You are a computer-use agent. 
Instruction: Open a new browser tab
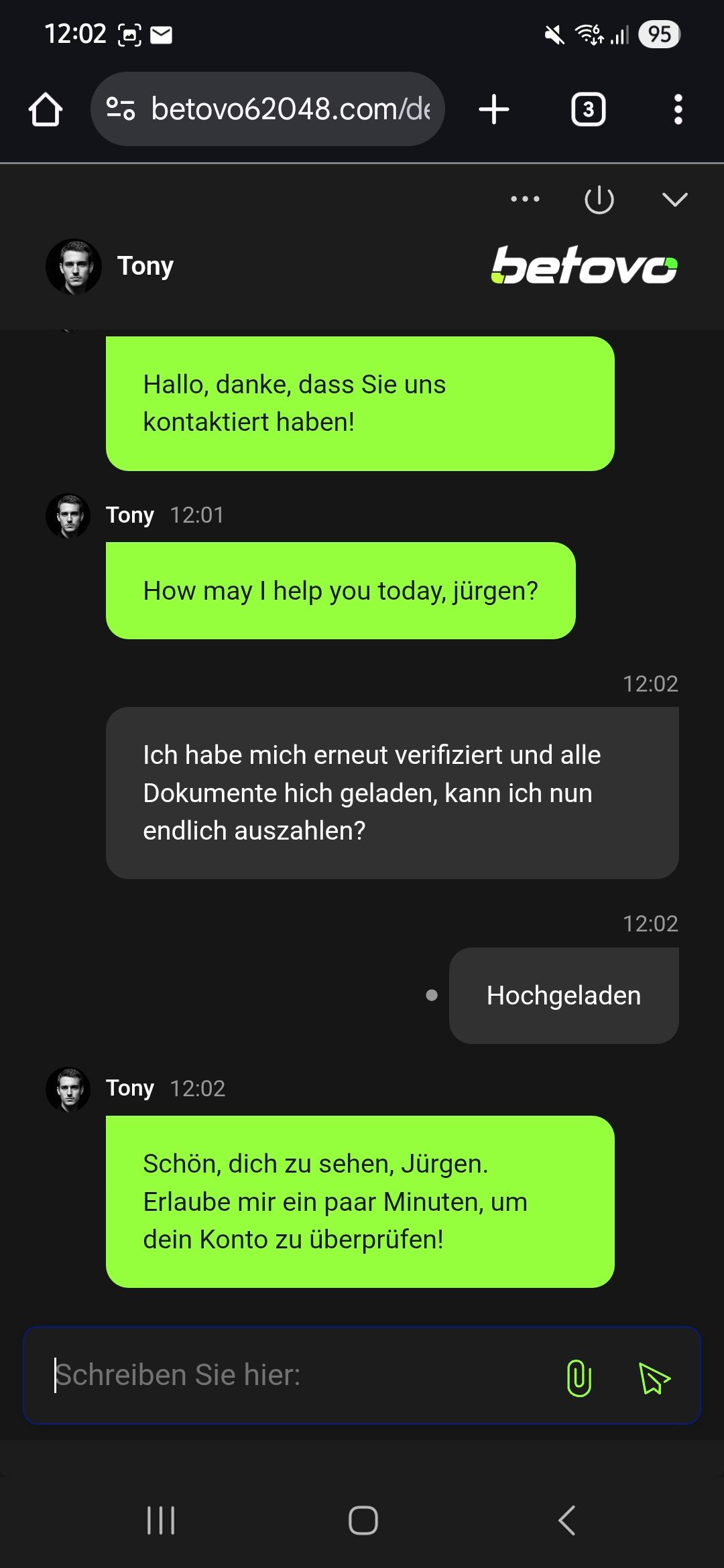click(494, 109)
